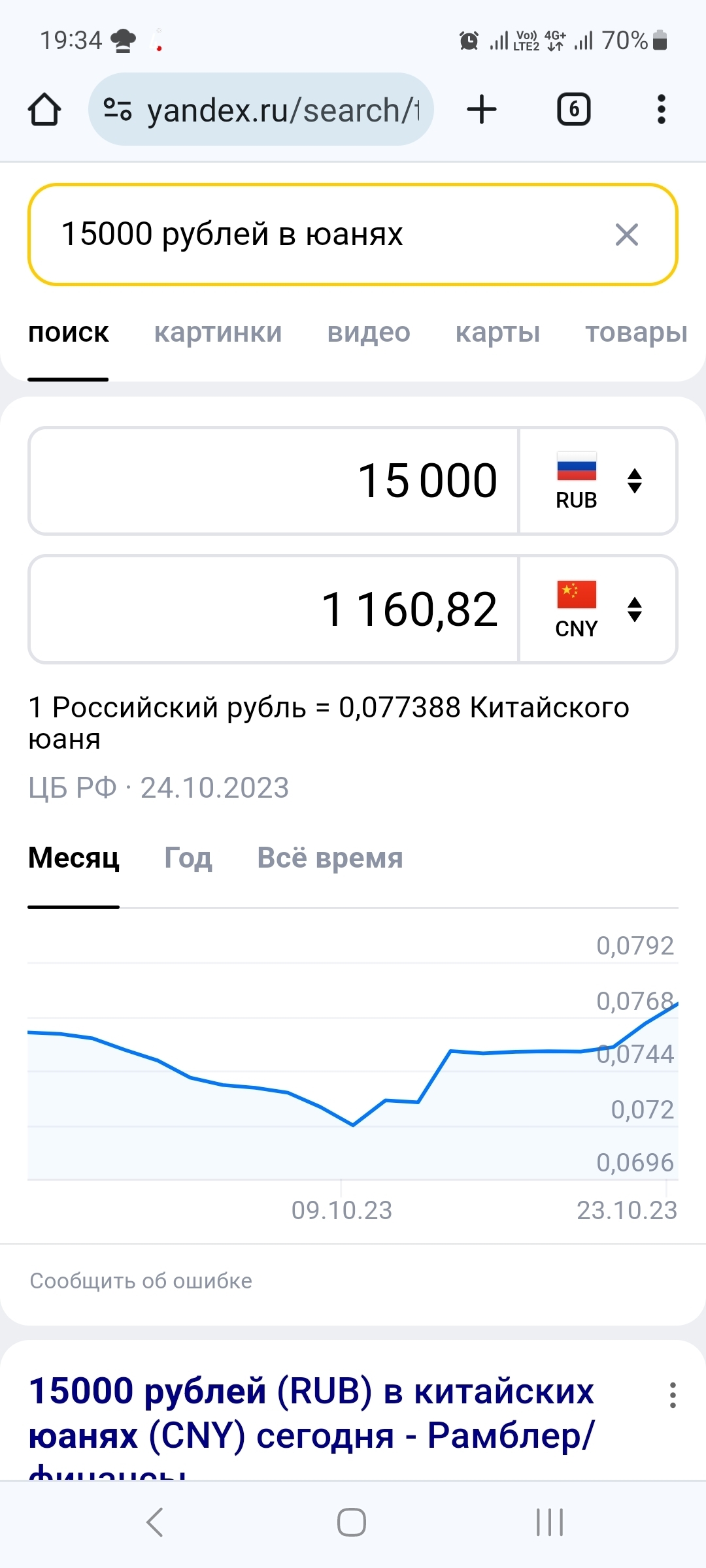Open the browser overflow menu
Image resolution: width=706 pixels, height=1568 pixels.
[661, 109]
